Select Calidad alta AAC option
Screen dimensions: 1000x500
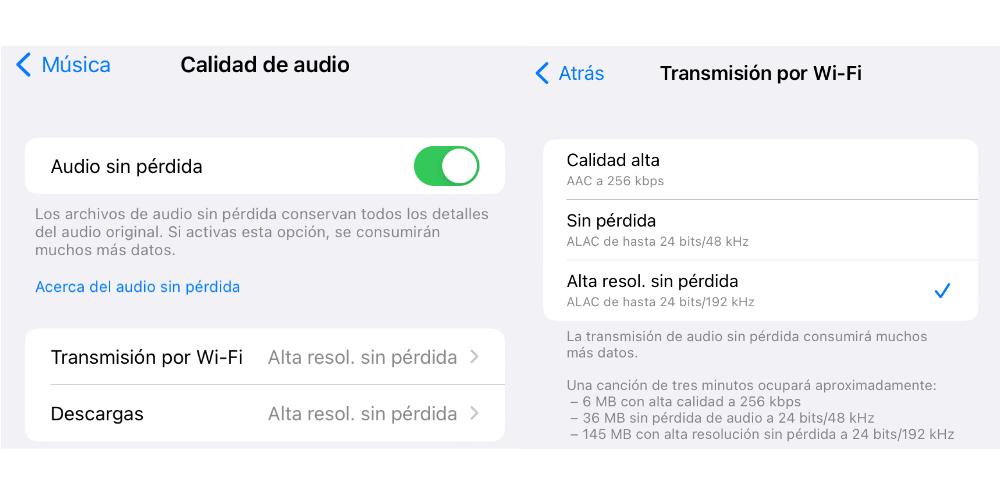click(x=760, y=169)
